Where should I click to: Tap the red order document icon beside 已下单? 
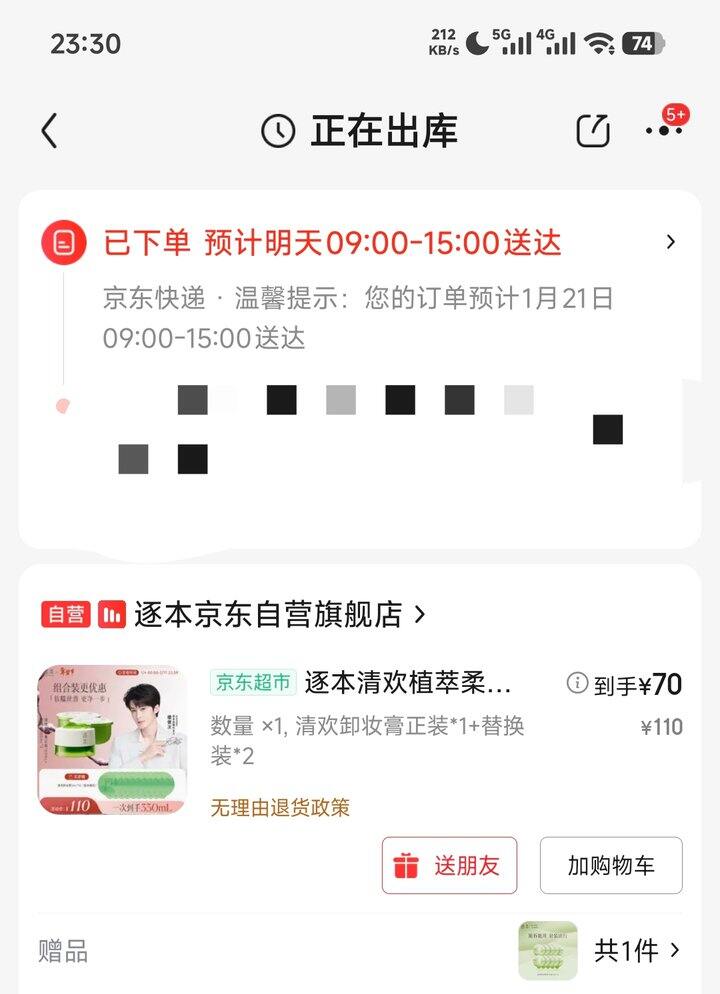[x=64, y=241]
